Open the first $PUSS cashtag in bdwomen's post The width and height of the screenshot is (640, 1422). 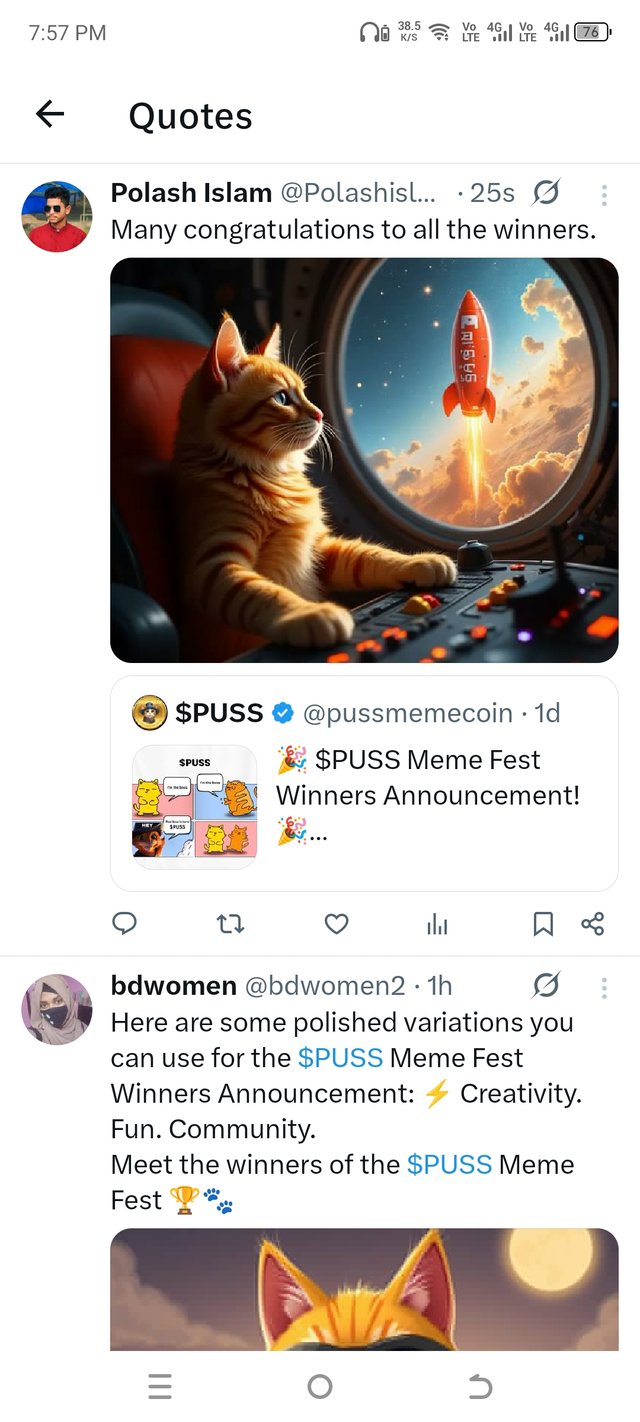pos(340,1058)
